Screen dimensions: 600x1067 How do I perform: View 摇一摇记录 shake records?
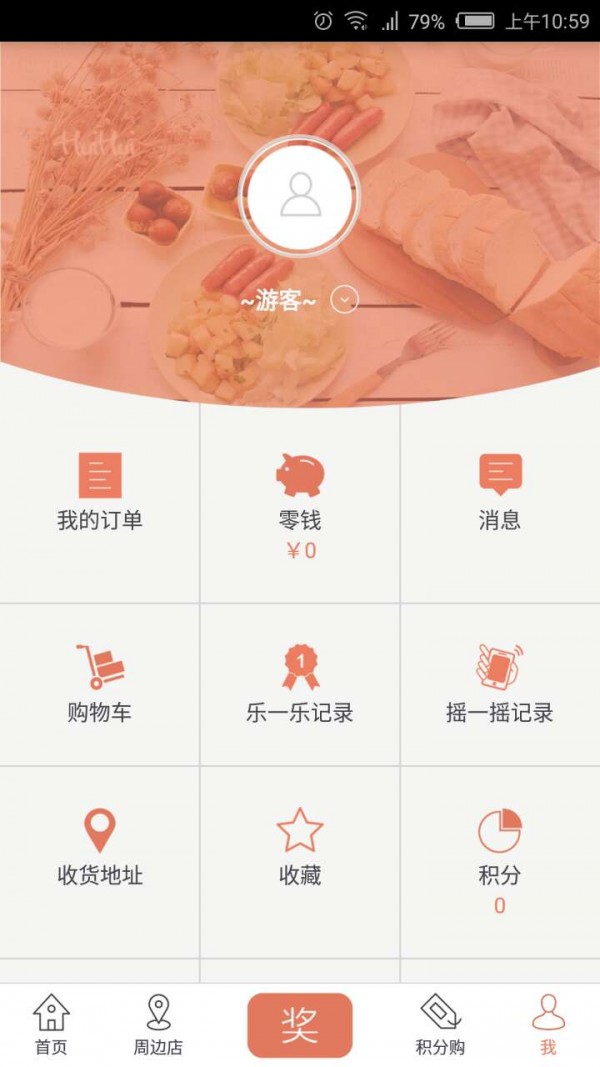500,685
